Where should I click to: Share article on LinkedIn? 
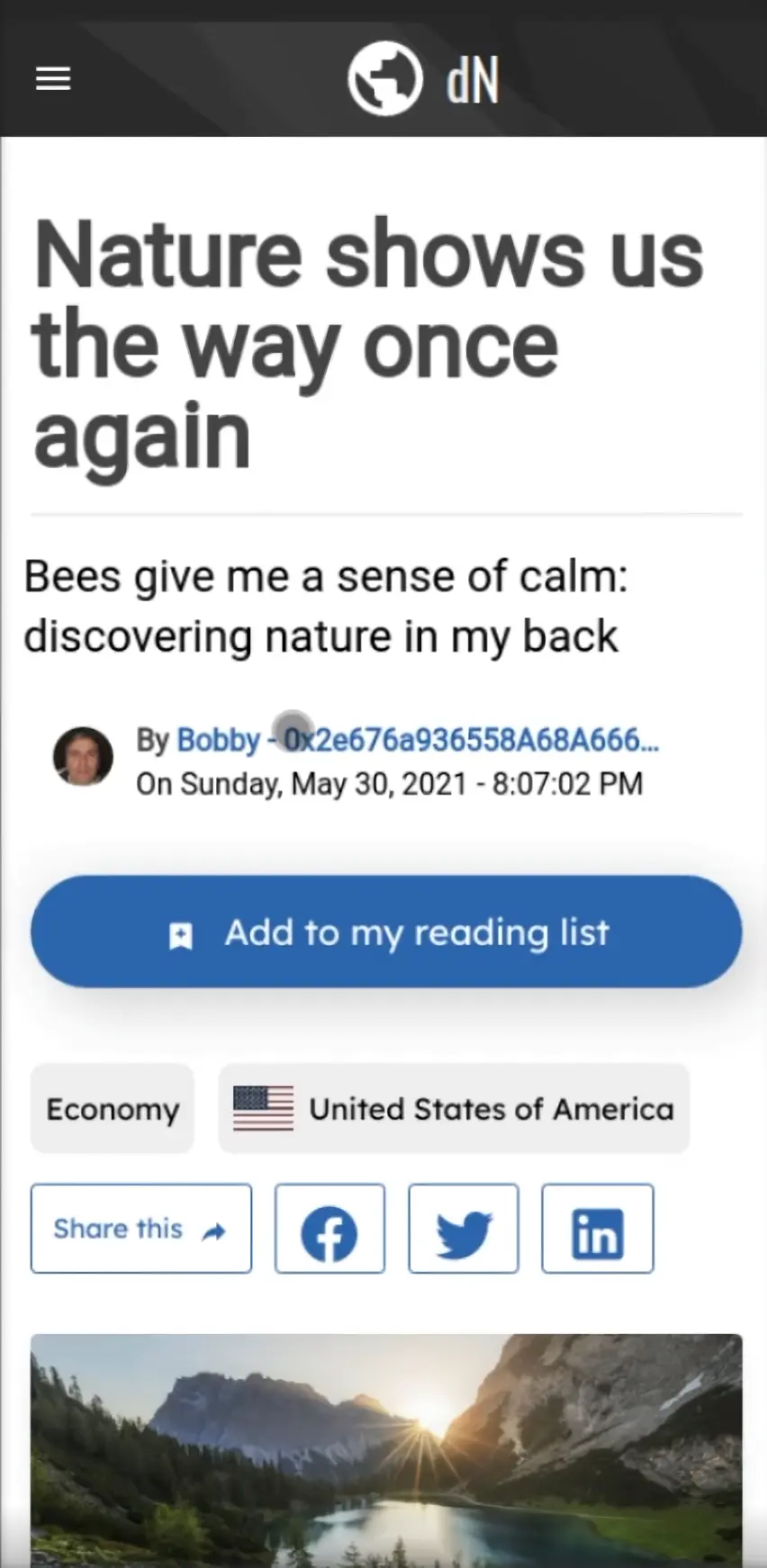coord(597,1229)
